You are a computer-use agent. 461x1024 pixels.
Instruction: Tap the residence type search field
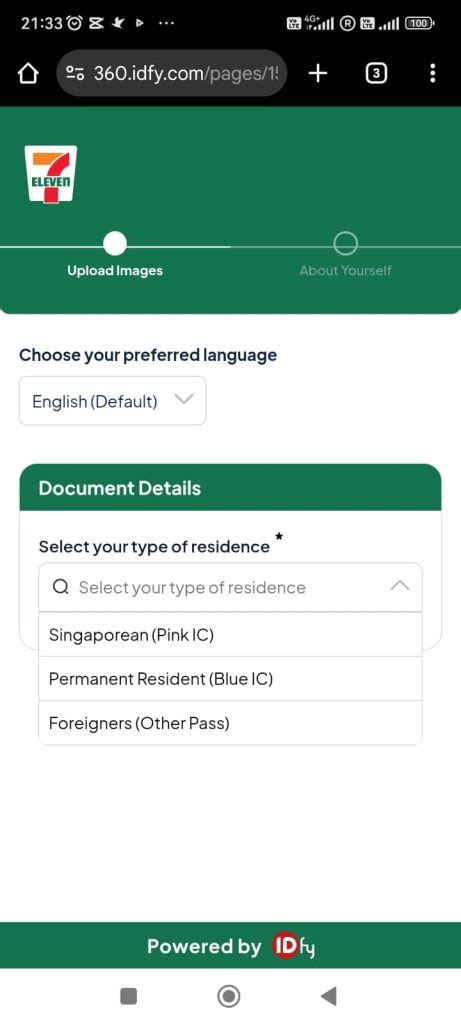215,587
